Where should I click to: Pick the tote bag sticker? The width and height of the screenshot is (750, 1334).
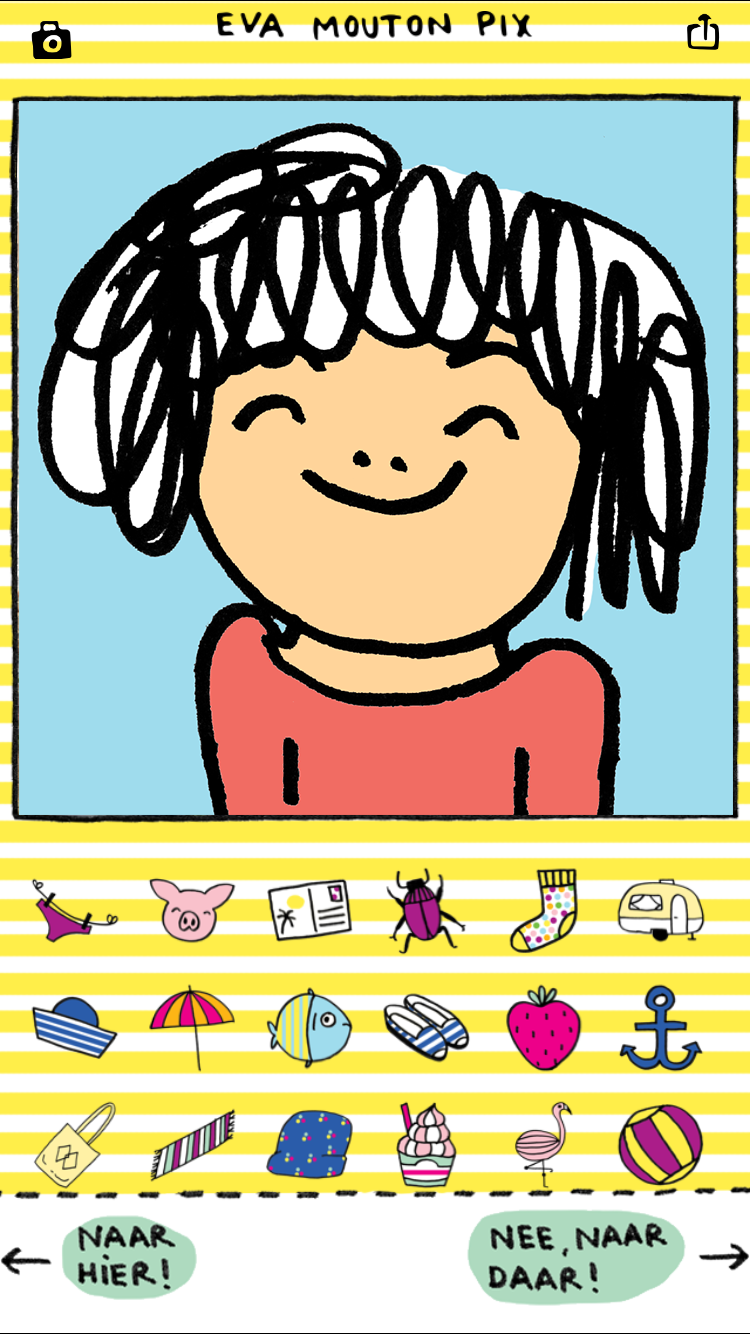pyautogui.click(x=76, y=1145)
